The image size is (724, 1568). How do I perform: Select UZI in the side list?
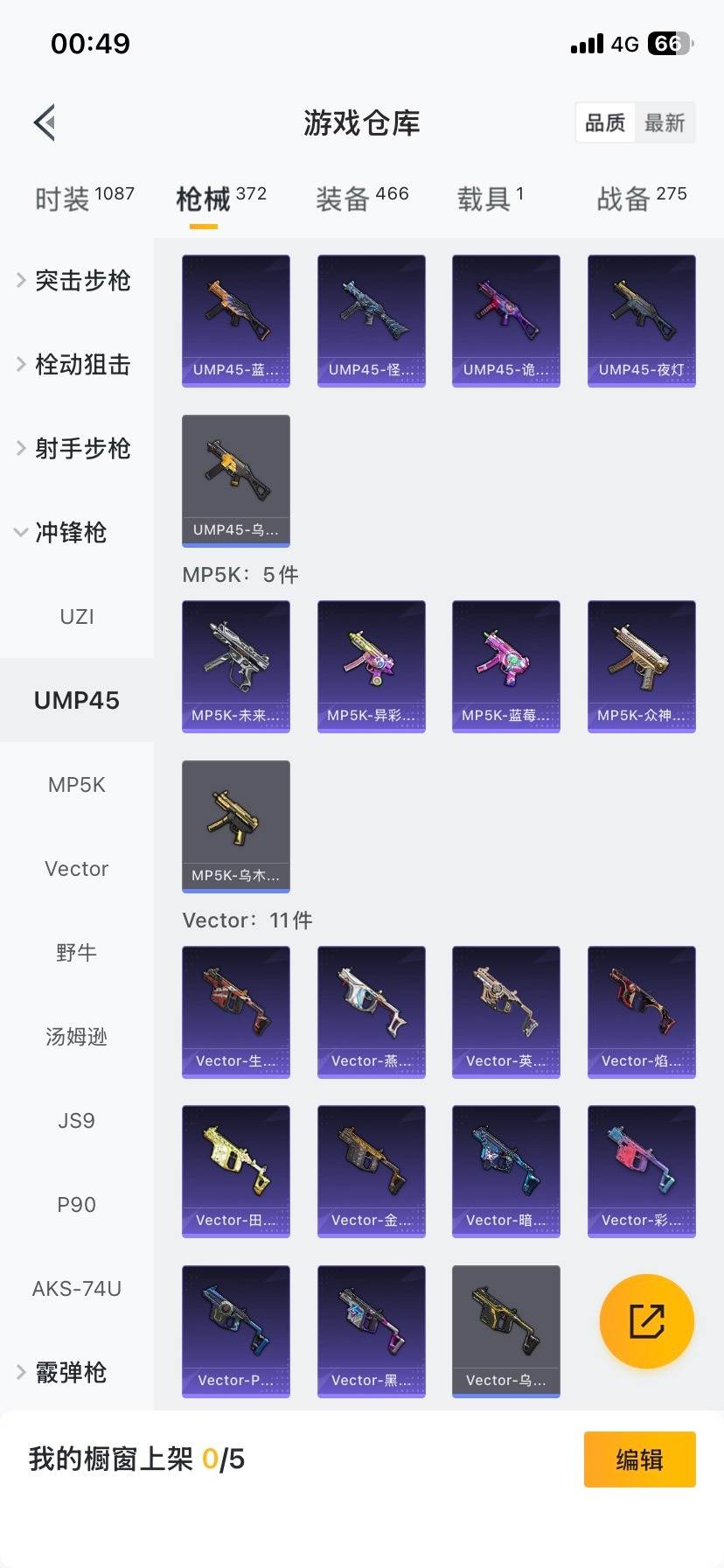[77, 617]
